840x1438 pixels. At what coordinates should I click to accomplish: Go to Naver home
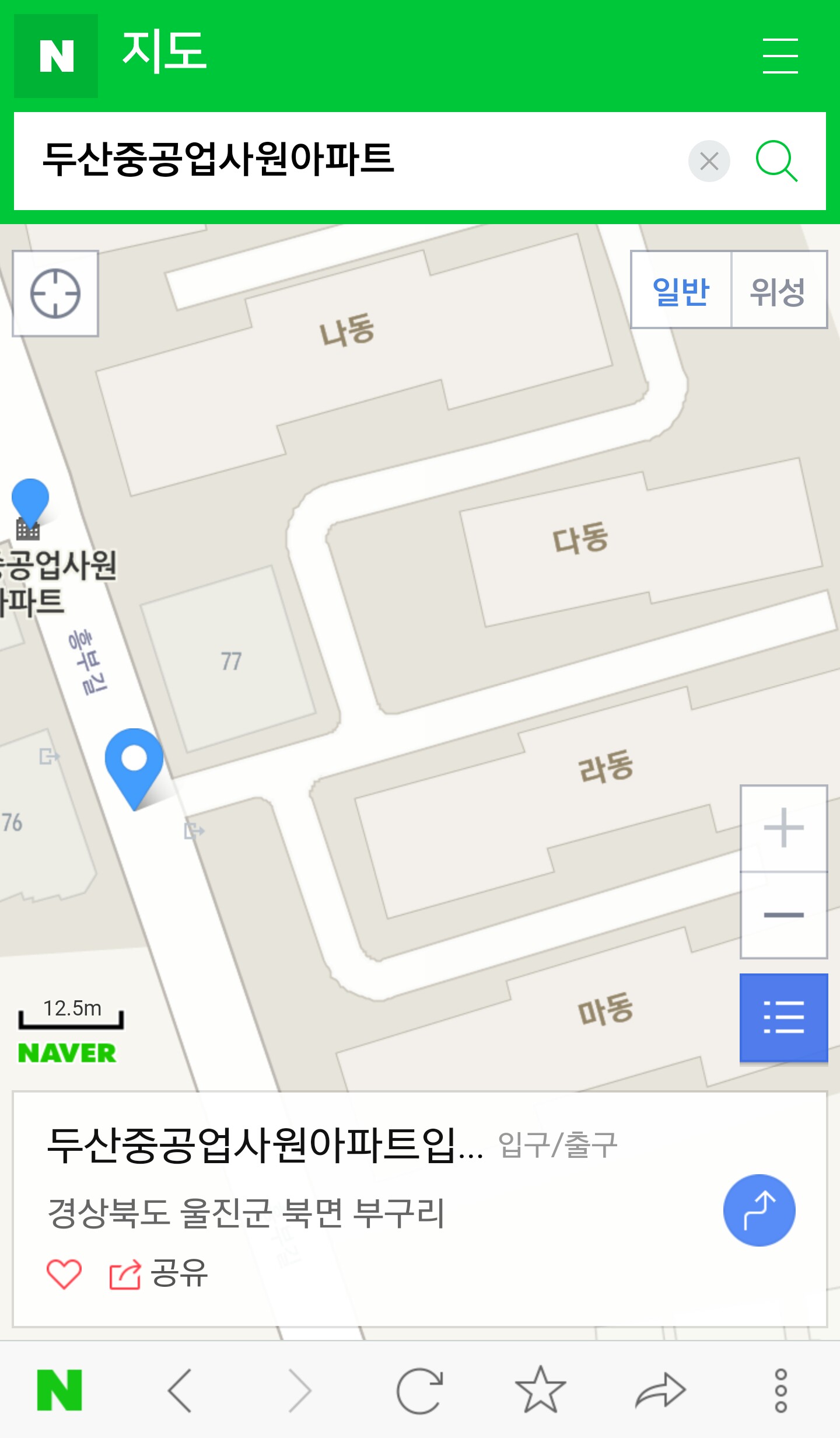point(59,1390)
